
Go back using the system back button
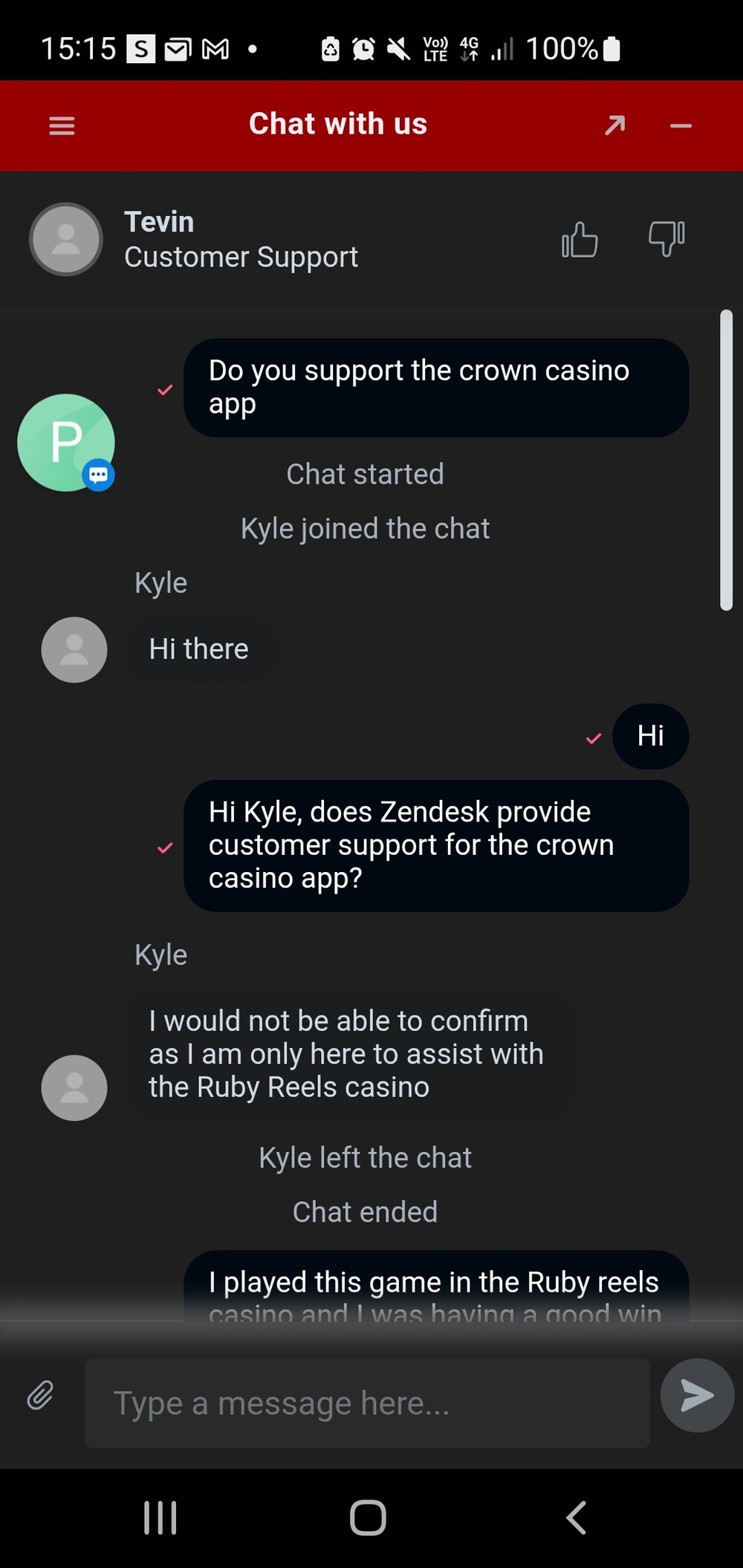click(x=577, y=1517)
